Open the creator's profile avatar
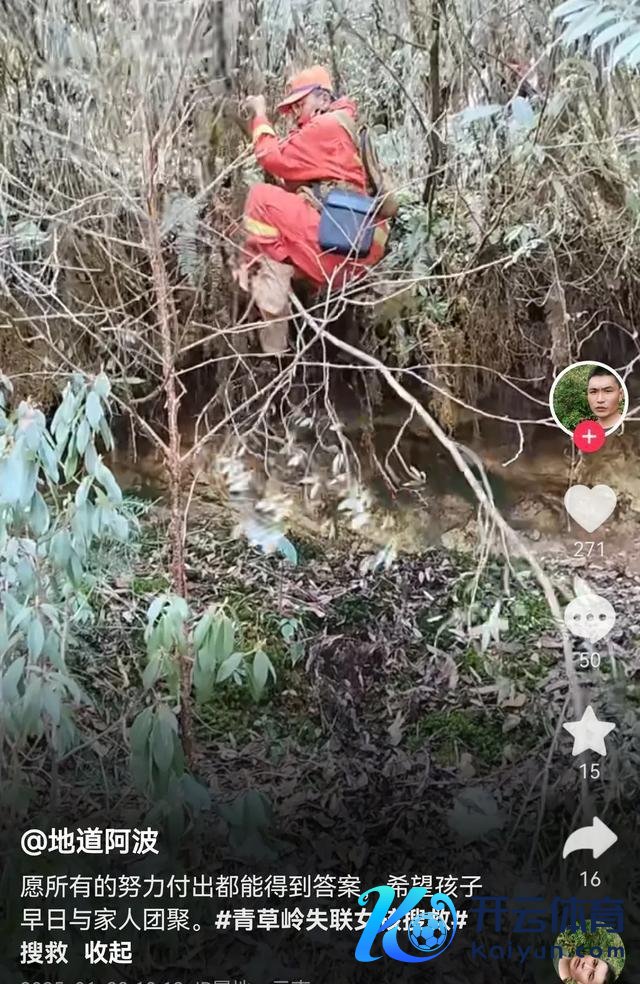The width and height of the screenshot is (640, 984). click(x=588, y=397)
